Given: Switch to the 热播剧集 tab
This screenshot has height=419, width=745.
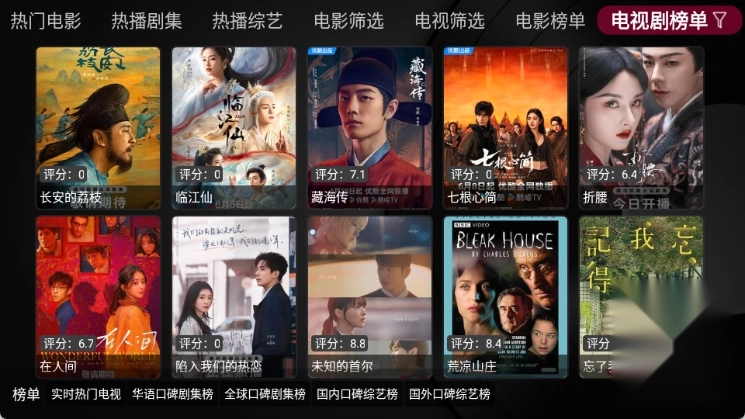Looking at the screenshot, I should pos(147,20).
